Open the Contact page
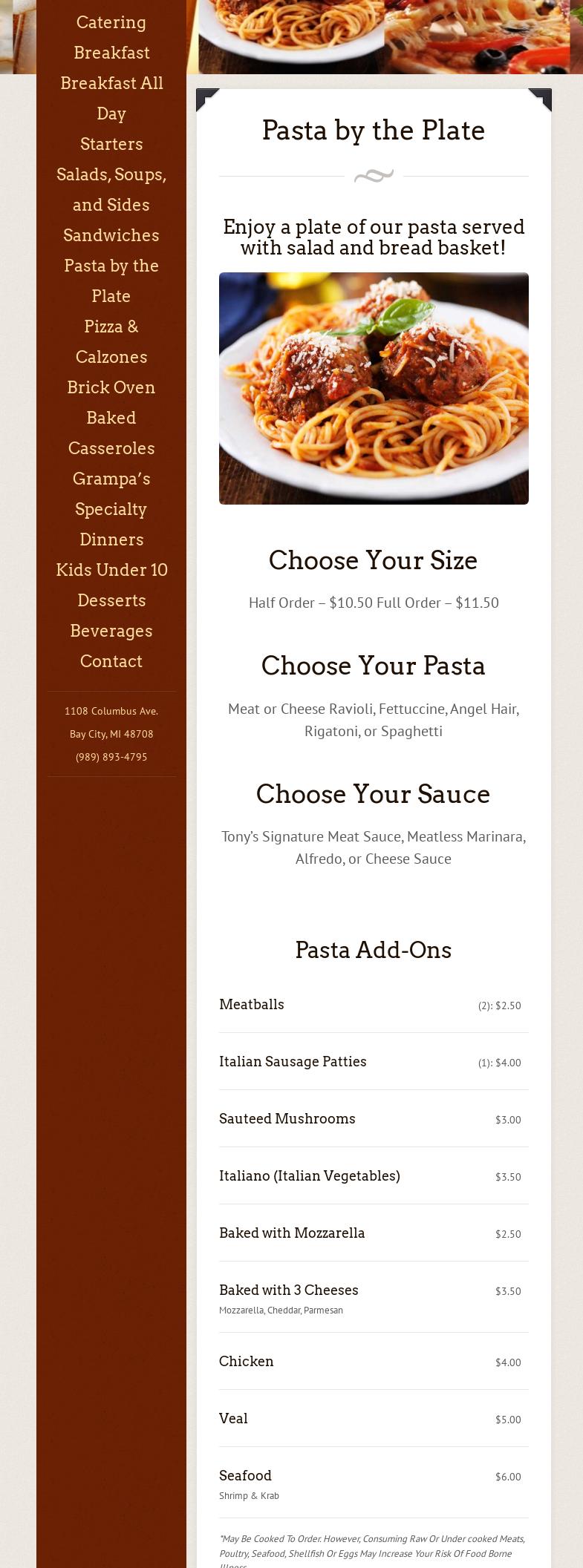Viewport: 583px width, 1568px height. point(111,661)
